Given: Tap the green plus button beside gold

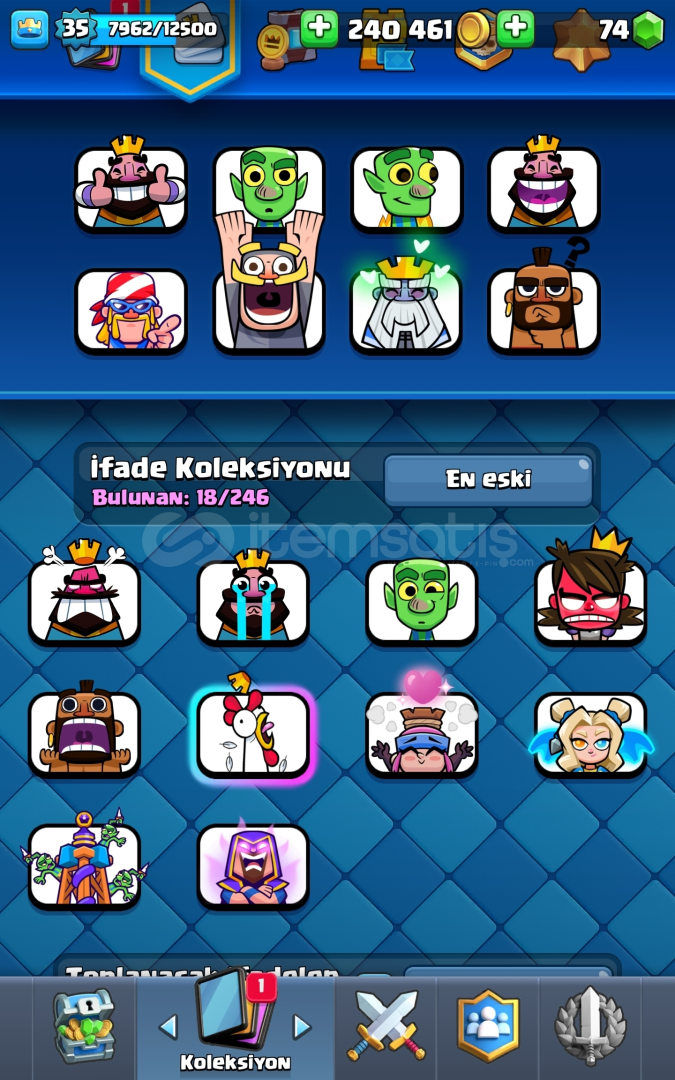Looking at the screenshot, I should pos(319,28).
